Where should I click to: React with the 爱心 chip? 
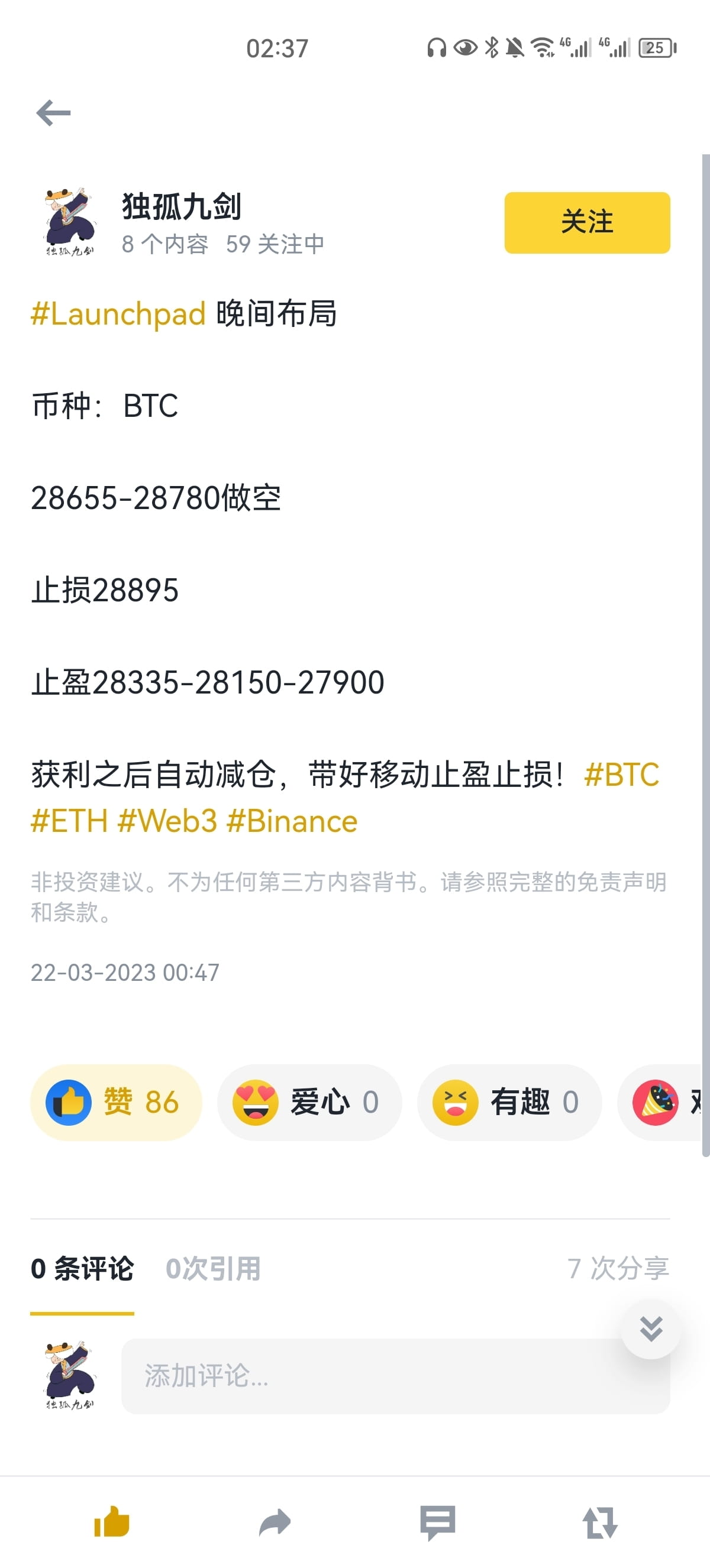309,1102
